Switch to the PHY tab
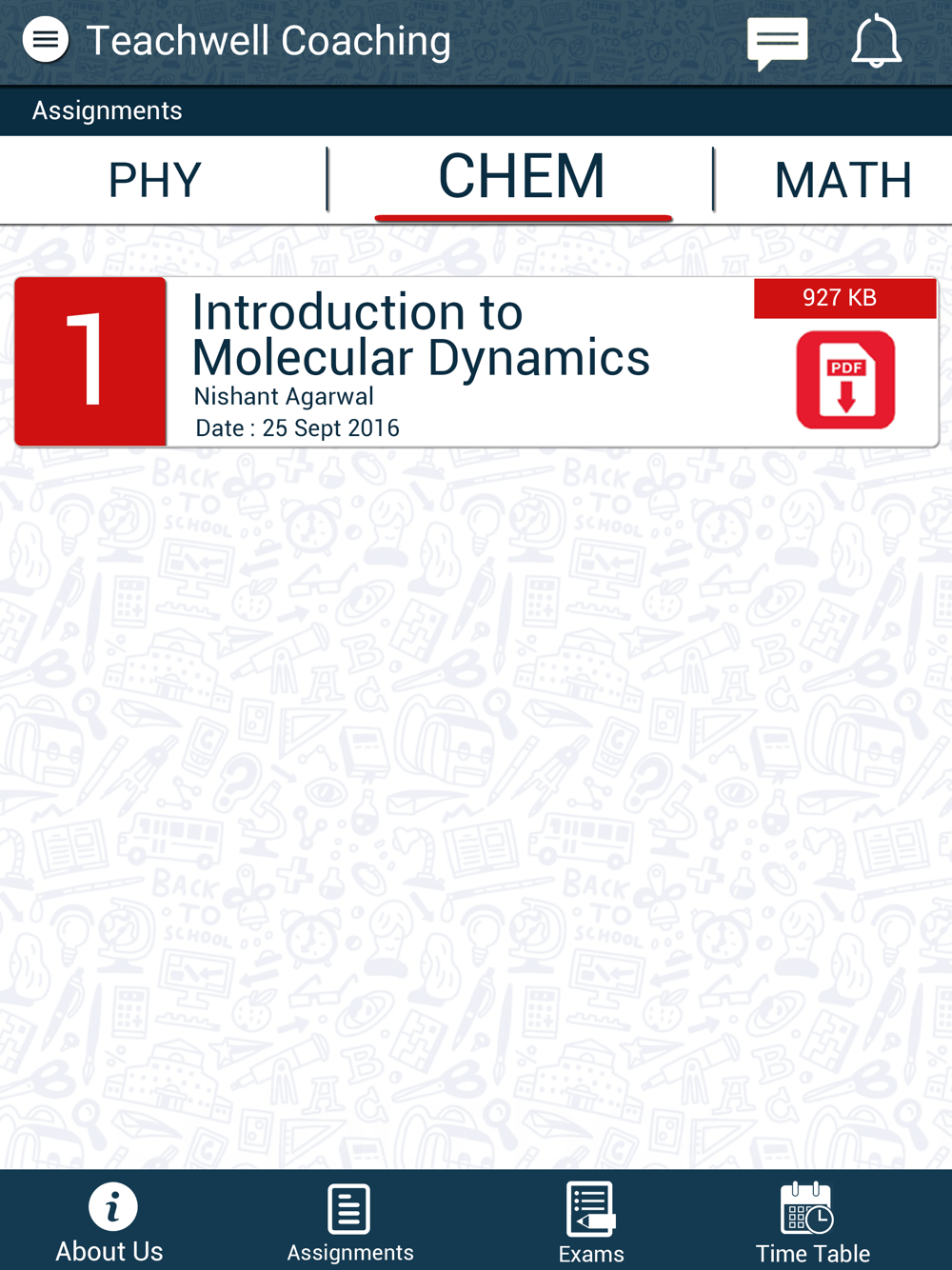The width and height of the screenshot is (952, 1270). [155, 180]
